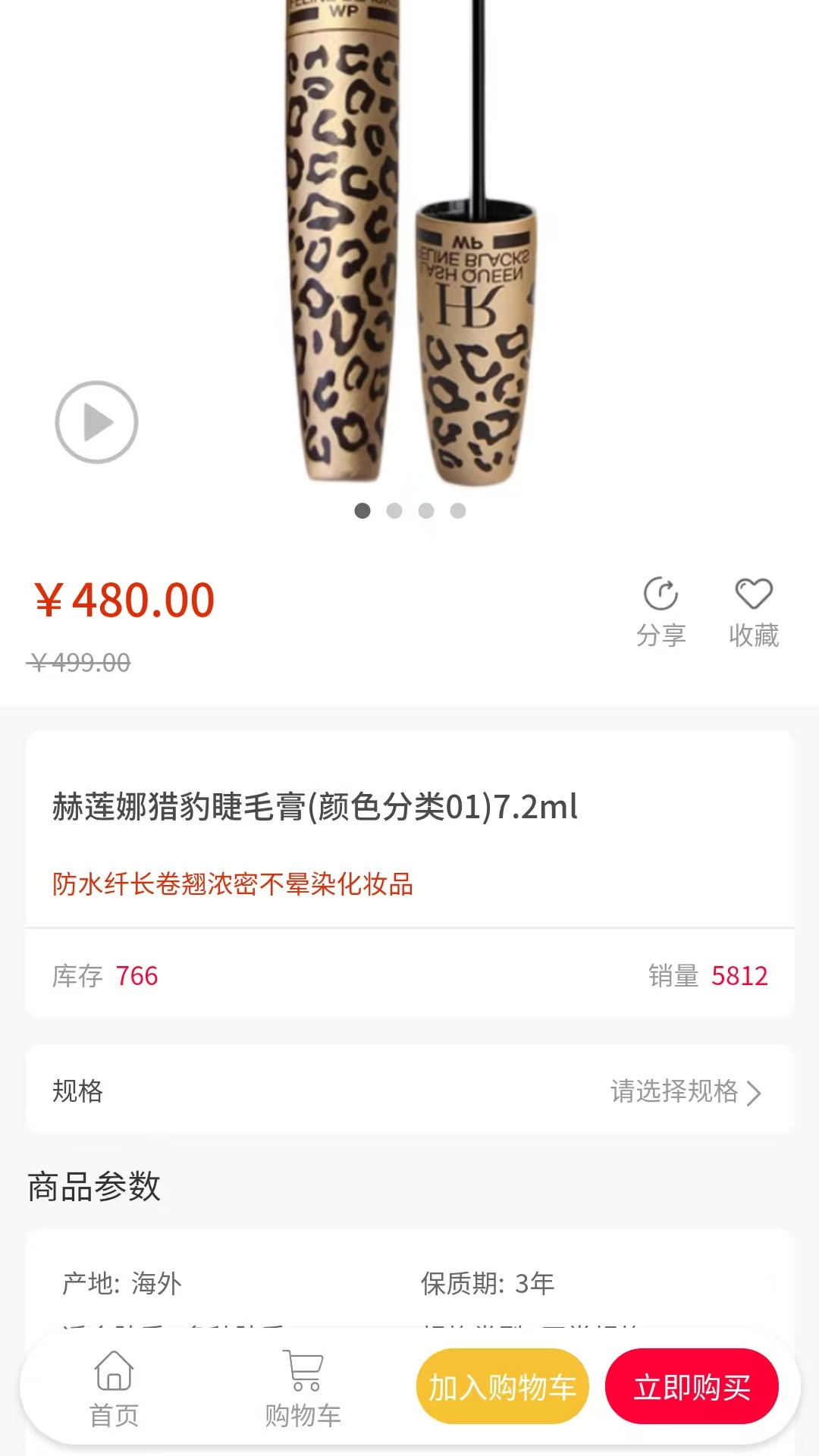The height and width of the screenshot is (1456, 819).
Task: Tap the play button on the product video
Action: pyautogui.click(x=97, y=421)
